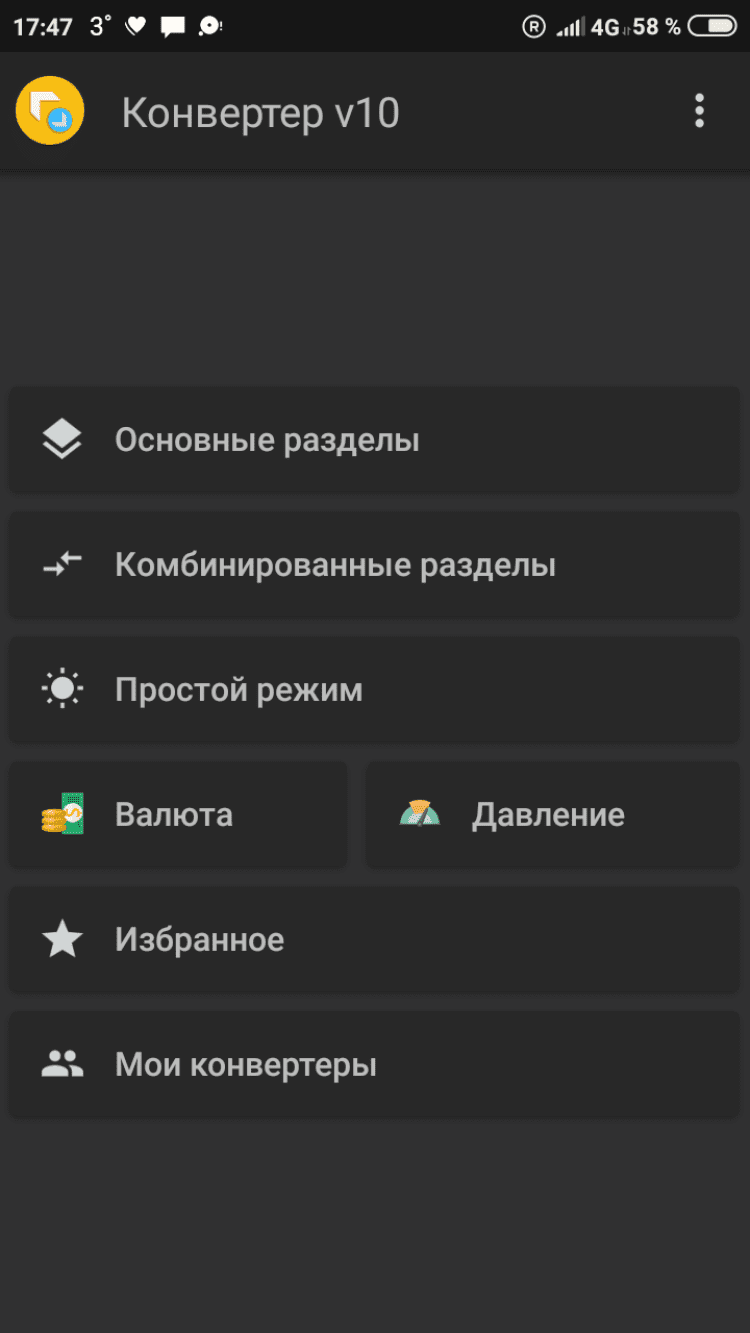Open Избранное list

374,940
